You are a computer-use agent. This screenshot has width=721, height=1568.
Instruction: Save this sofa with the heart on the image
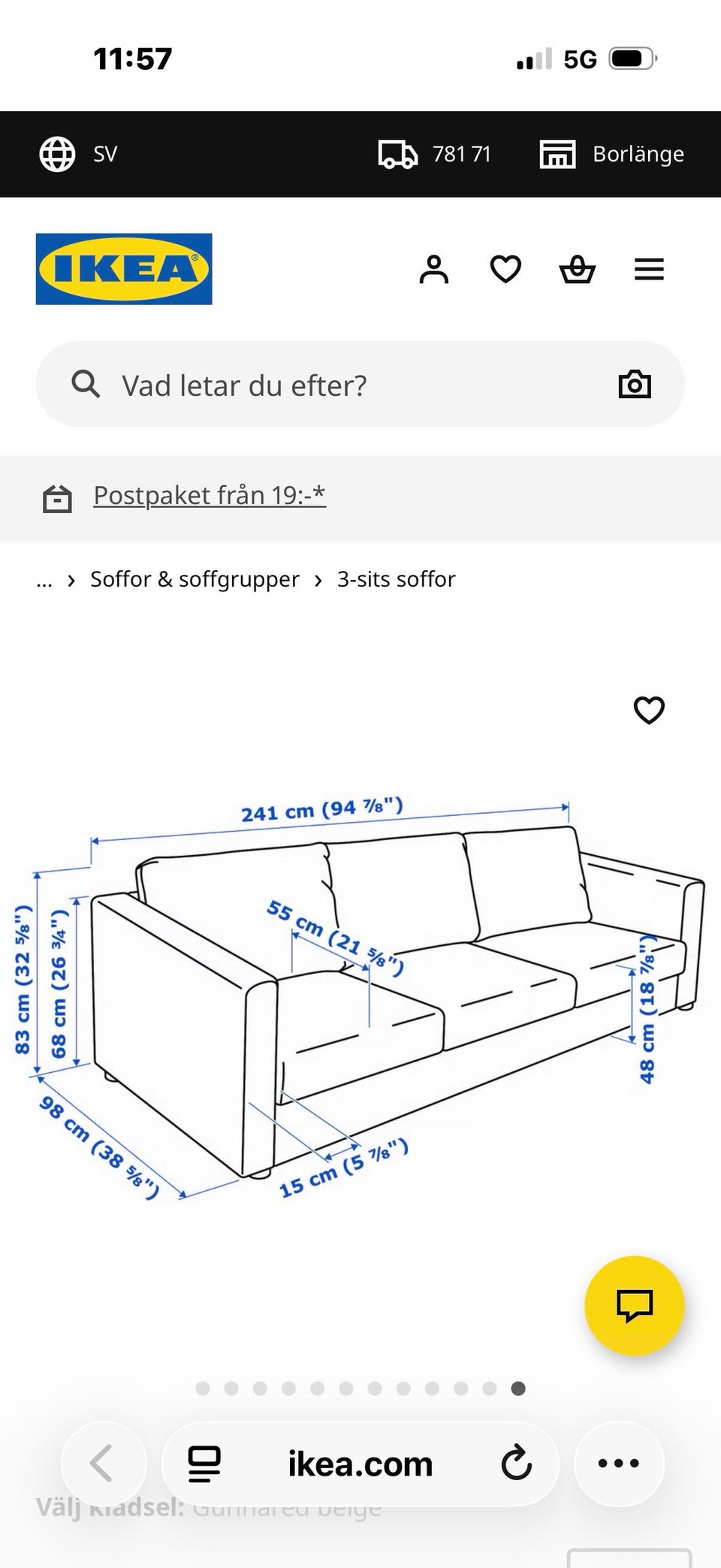(649, 710)
